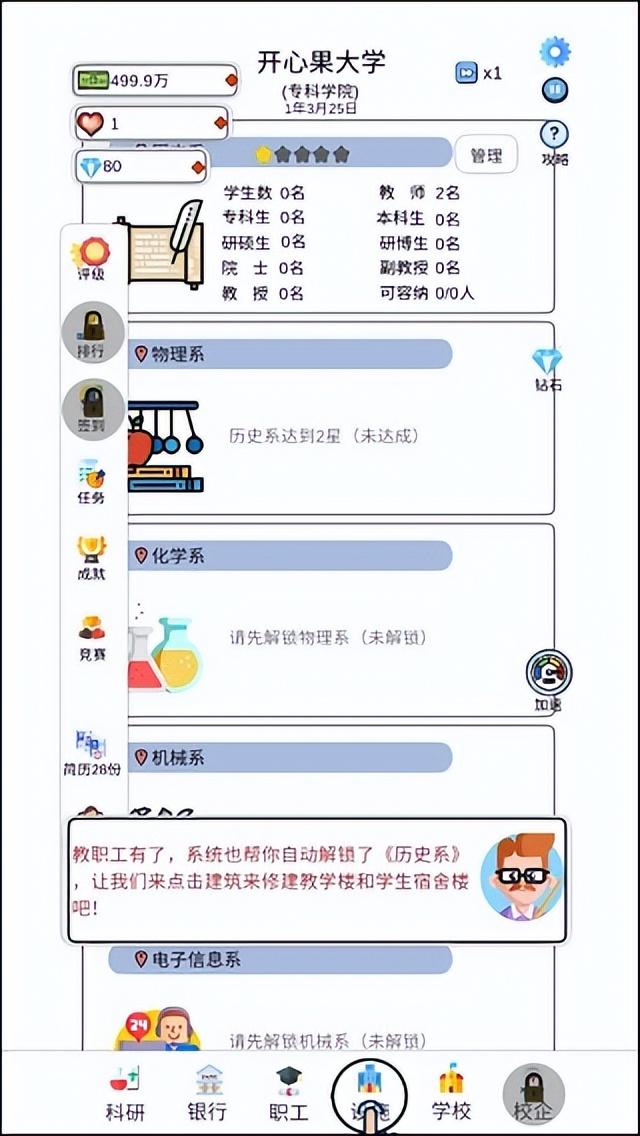This screenshot has height=1136, width=640.
Task: Switch to the 科研 tab
Action: tap(125, 1093)
